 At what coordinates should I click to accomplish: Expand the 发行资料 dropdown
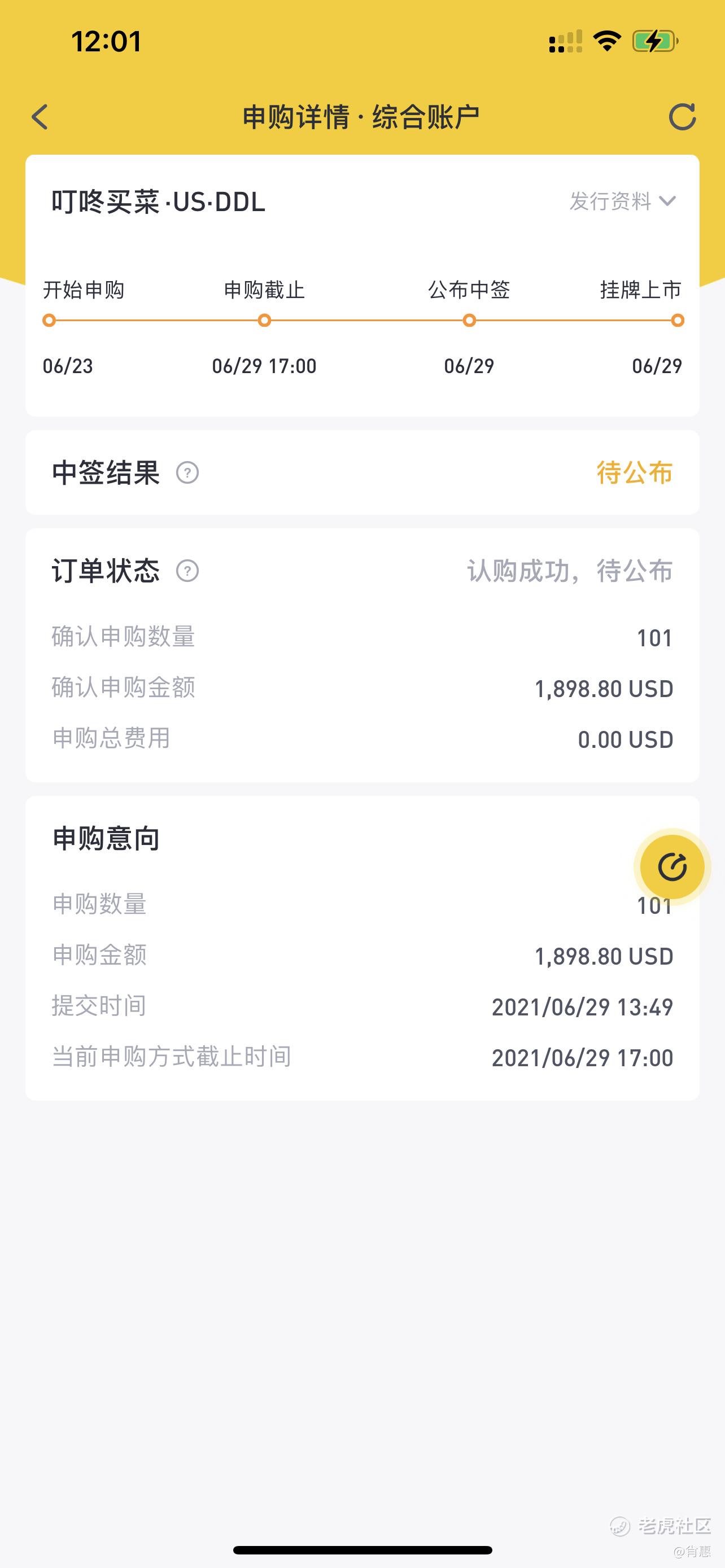(x=622, y=201)
